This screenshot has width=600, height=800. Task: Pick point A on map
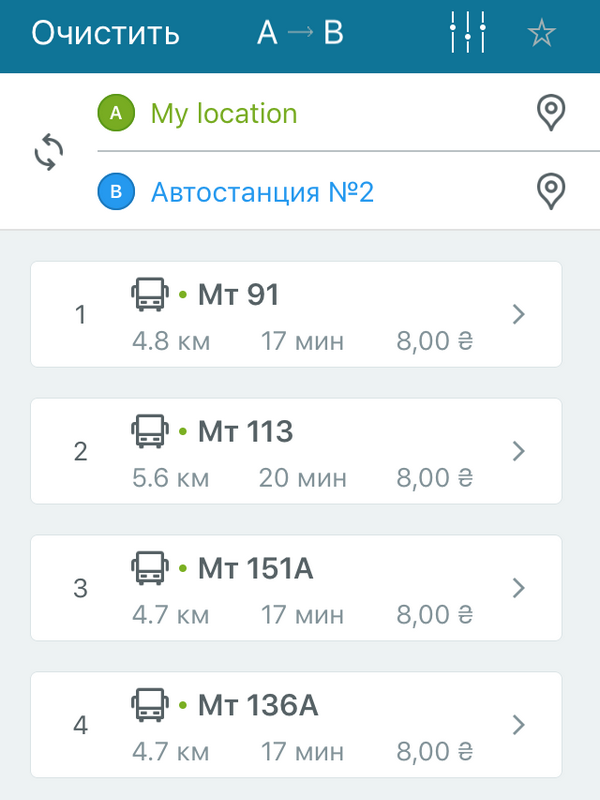[549, 113]
